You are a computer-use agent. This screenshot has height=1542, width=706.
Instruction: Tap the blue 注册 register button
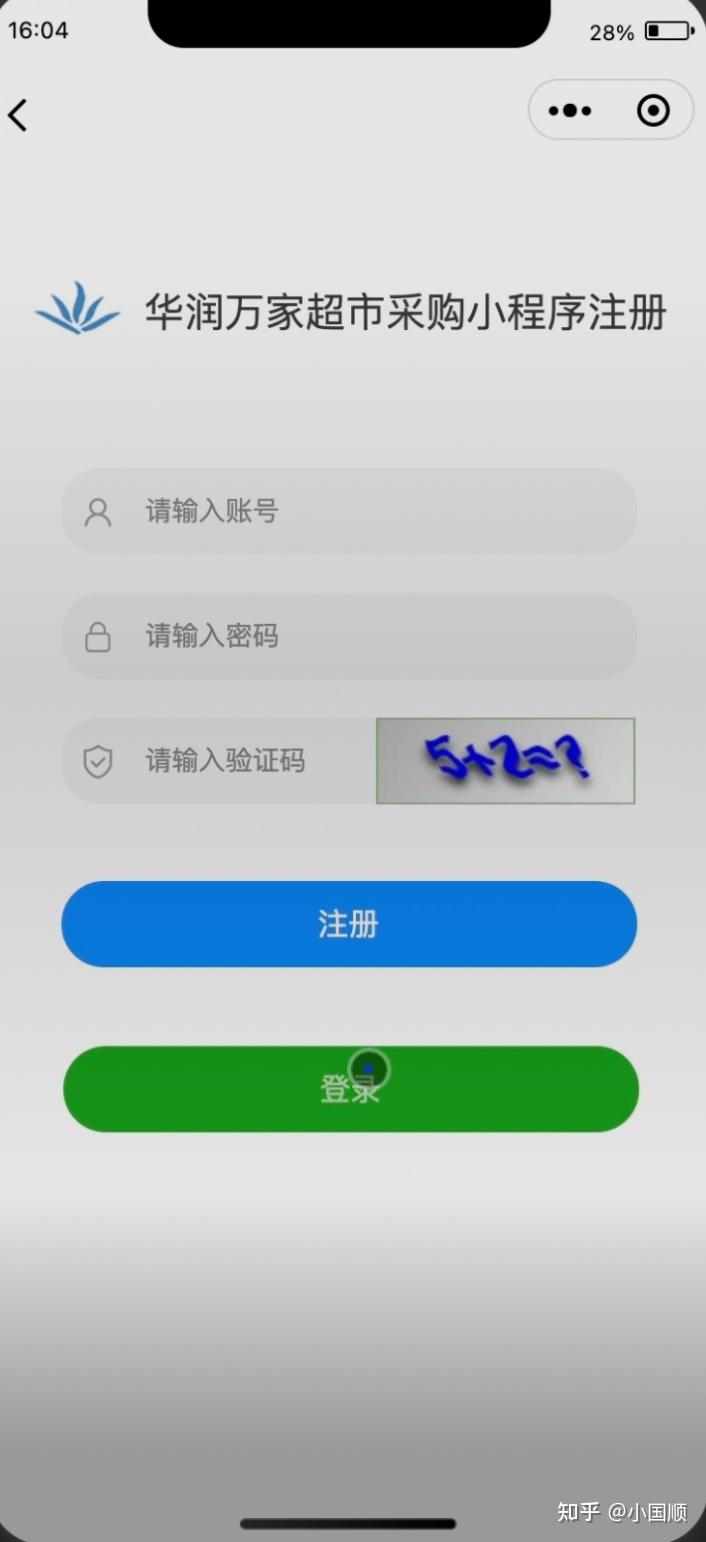(349, 924)
